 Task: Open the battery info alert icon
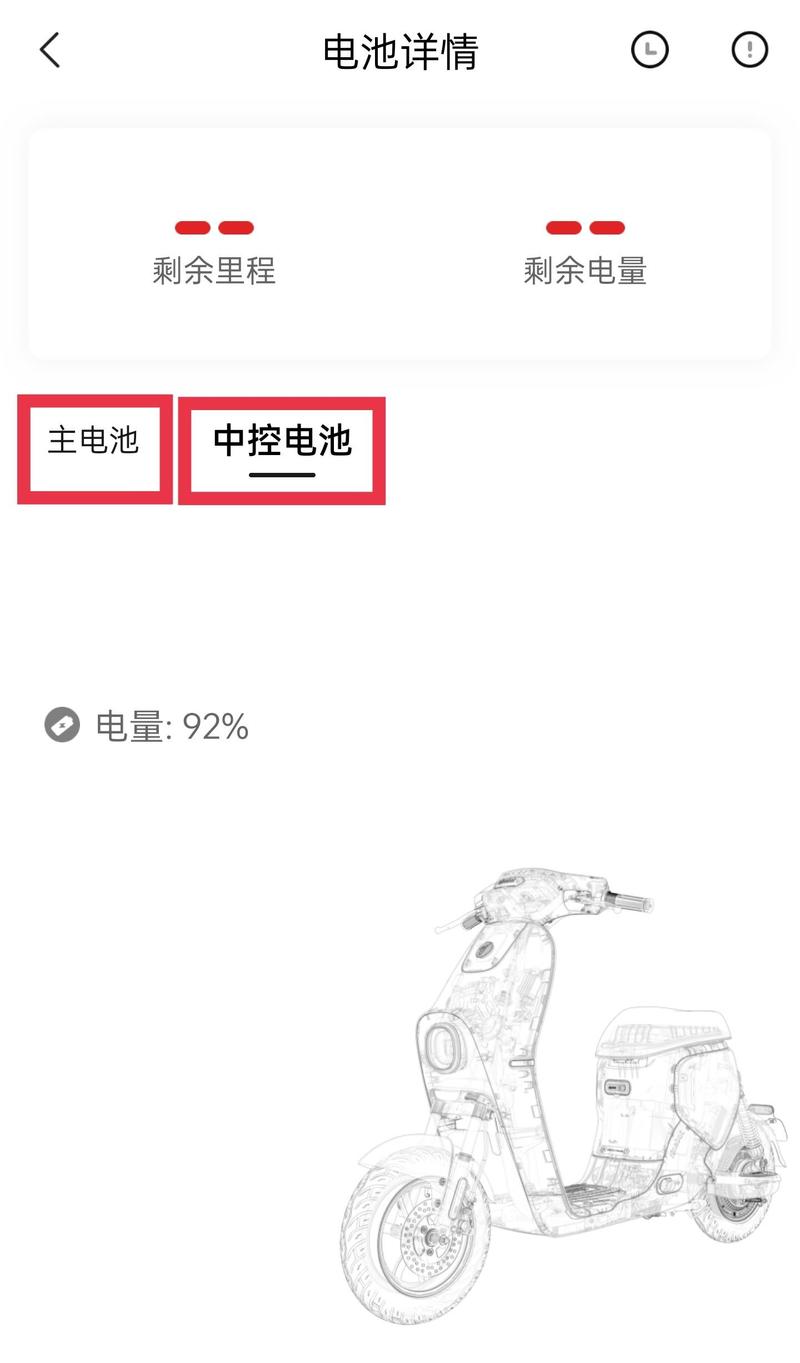[750, 50]
